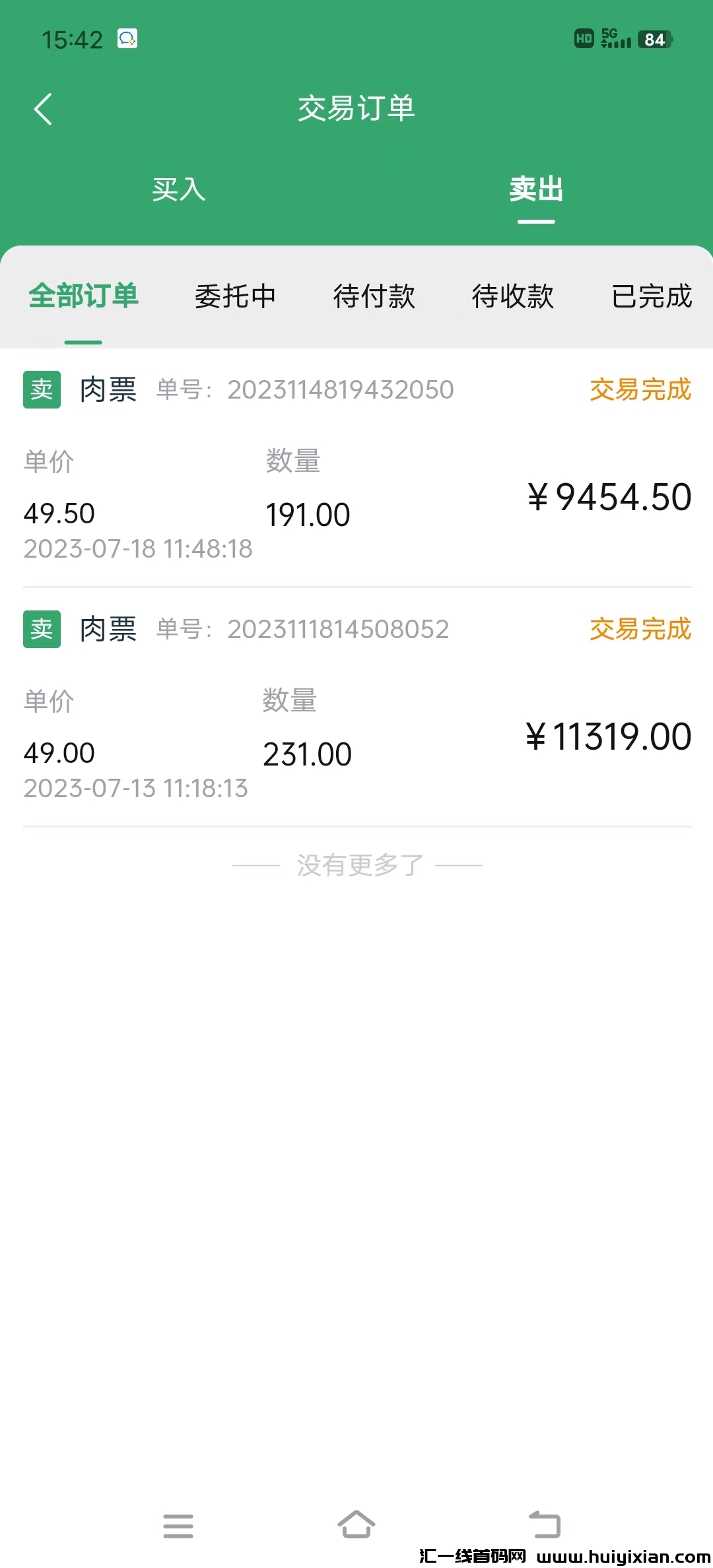Select the green 卖 badge on first order
This screenshot has height=1568, width=713.
(x=41, y=389)
